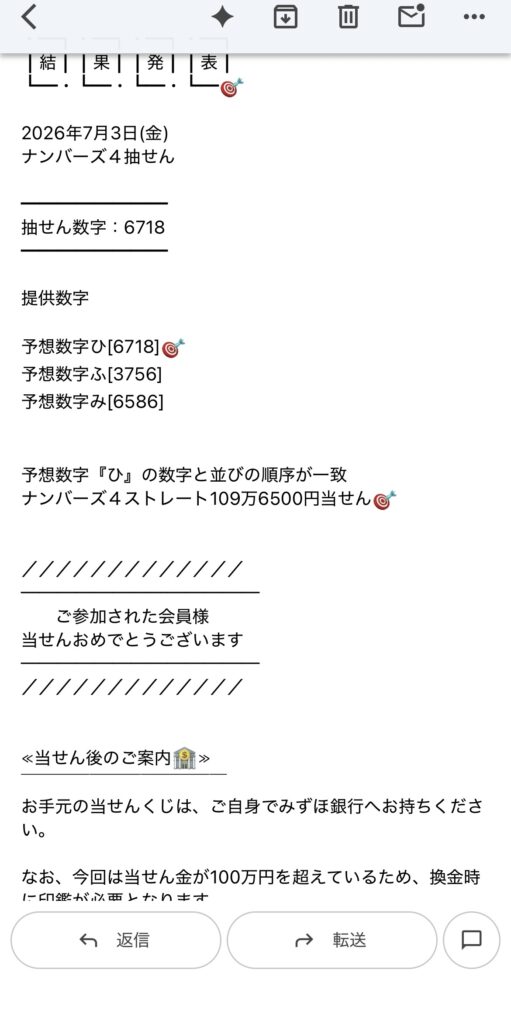Tap the 返信 reply button
The image size is (511, 1024).
click(116, 940)
